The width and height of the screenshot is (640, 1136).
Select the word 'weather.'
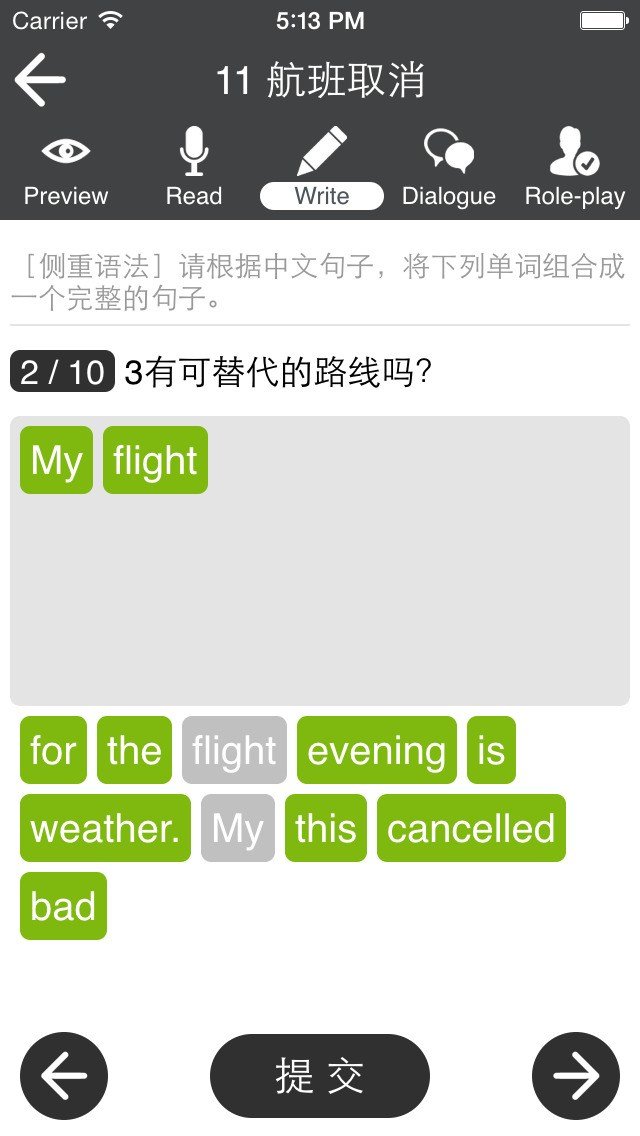point(105,828)
